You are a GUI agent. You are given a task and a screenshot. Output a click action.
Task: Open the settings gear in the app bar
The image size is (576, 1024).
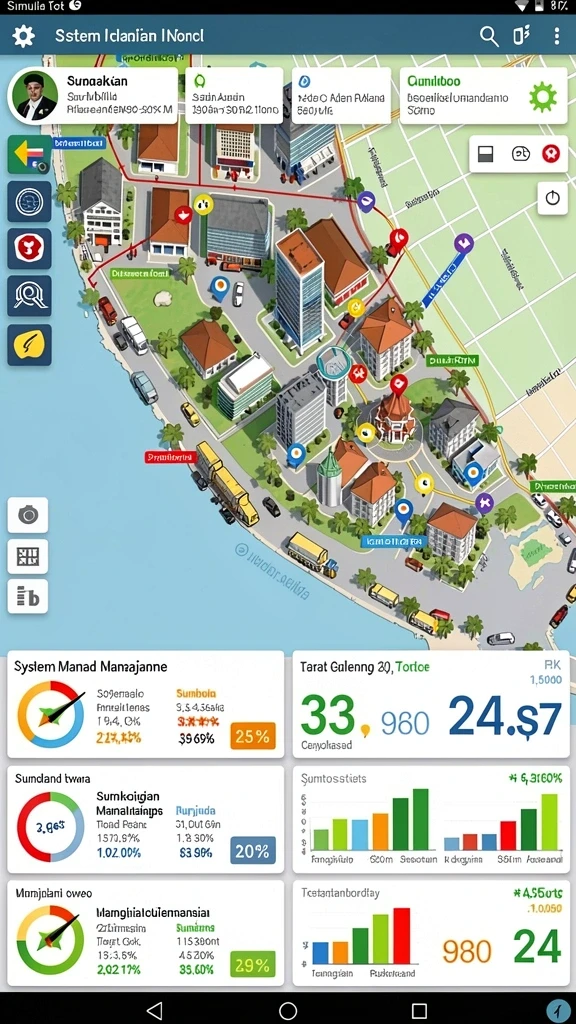click(x=24, y=36)
